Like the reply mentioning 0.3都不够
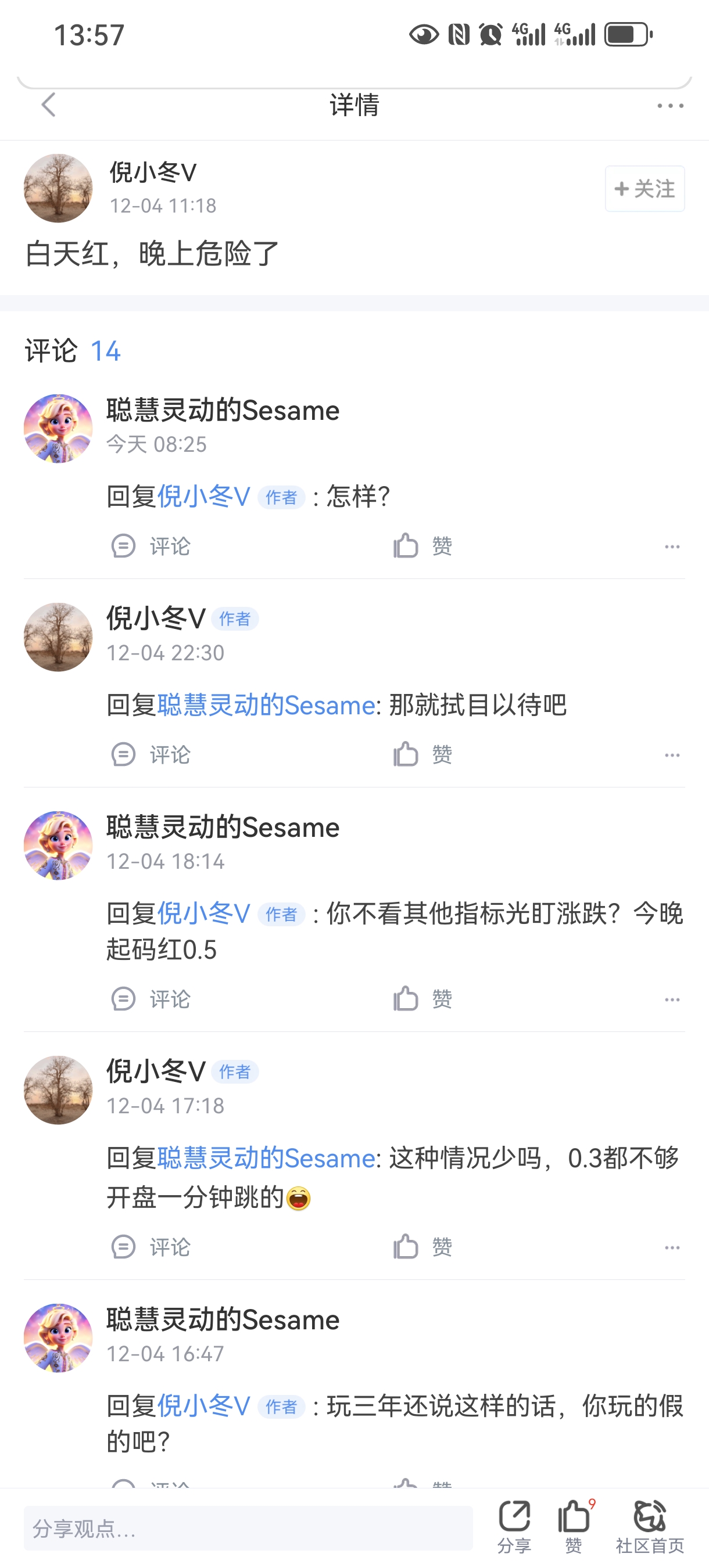This screenshot has height=1568, width=709. [x=422, y=1247]
